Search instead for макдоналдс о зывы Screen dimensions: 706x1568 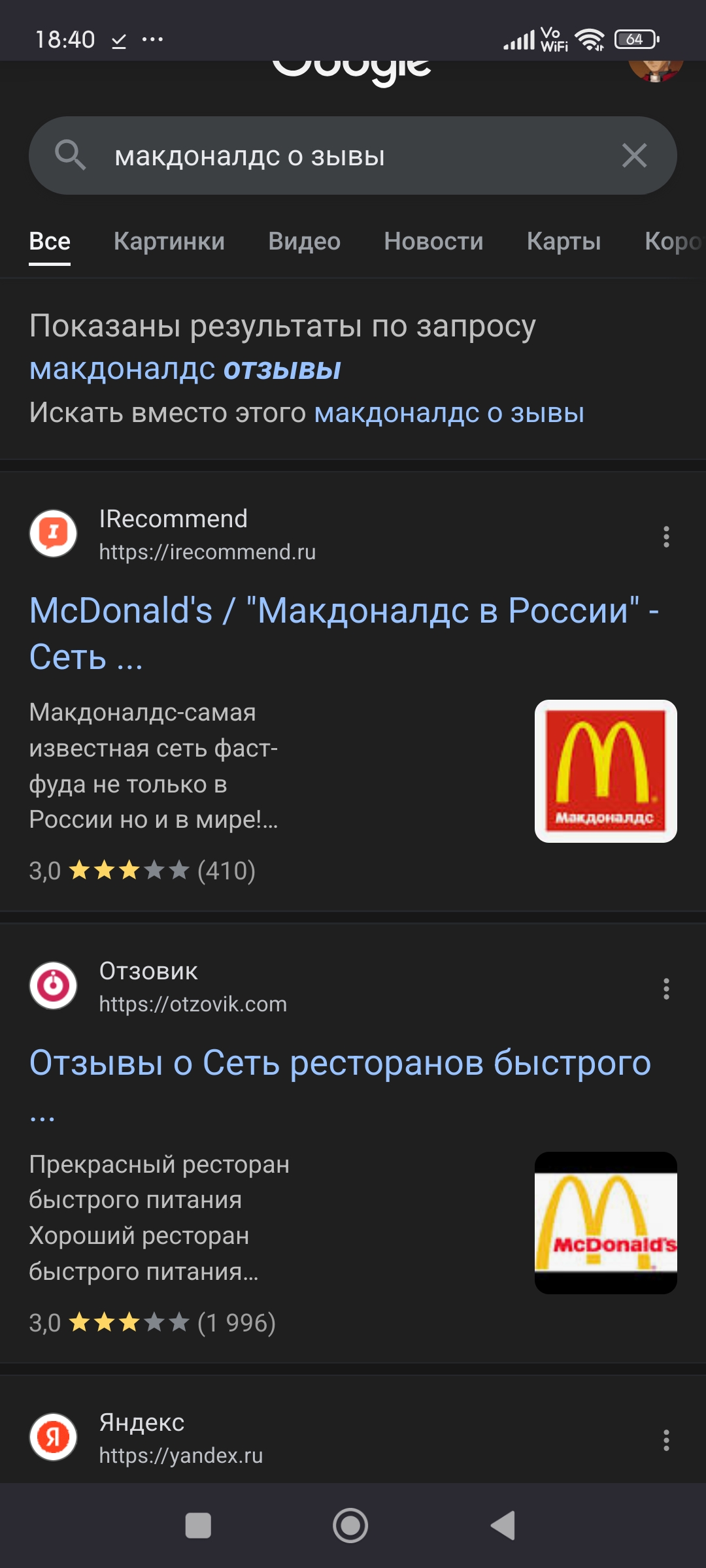coord(449,414)
